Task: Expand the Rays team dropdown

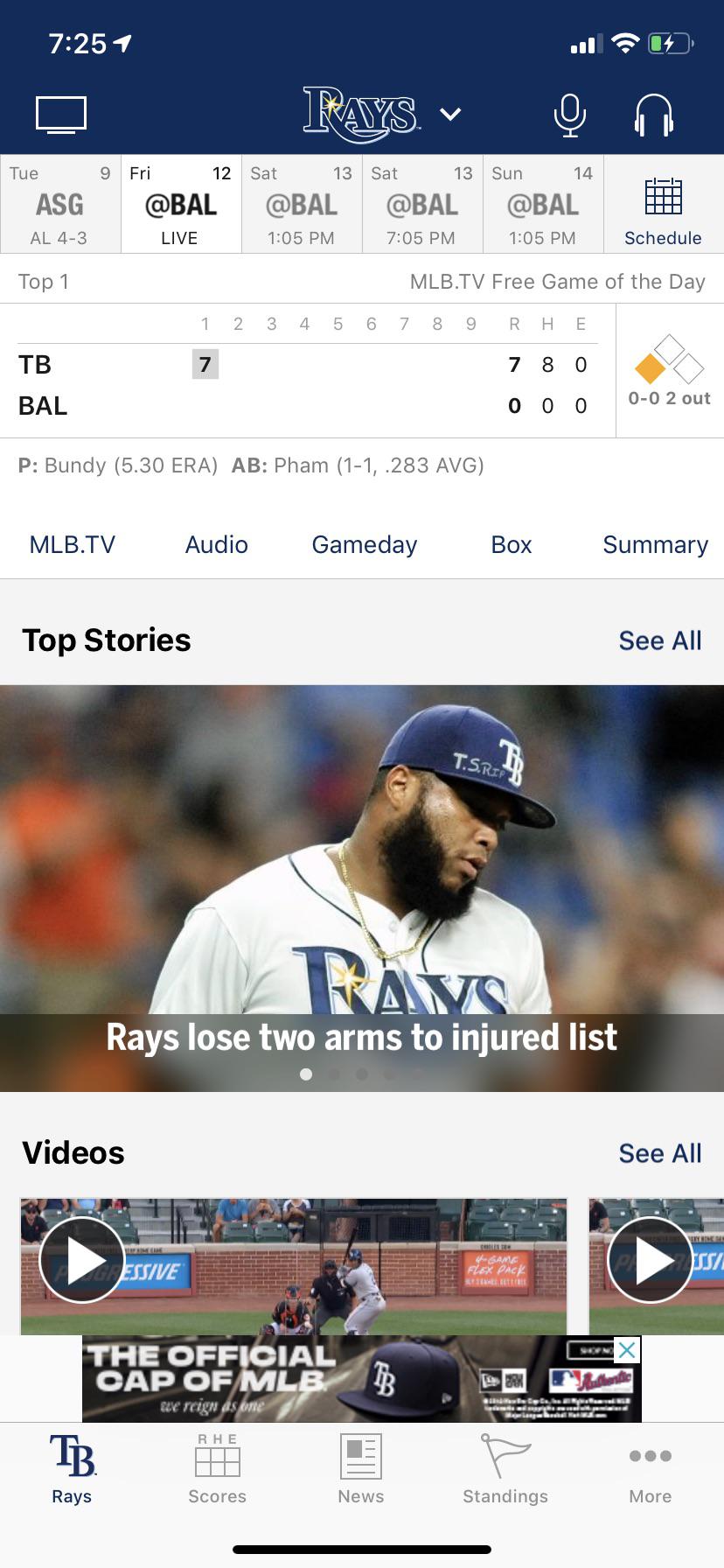Action: coord(449,115)
